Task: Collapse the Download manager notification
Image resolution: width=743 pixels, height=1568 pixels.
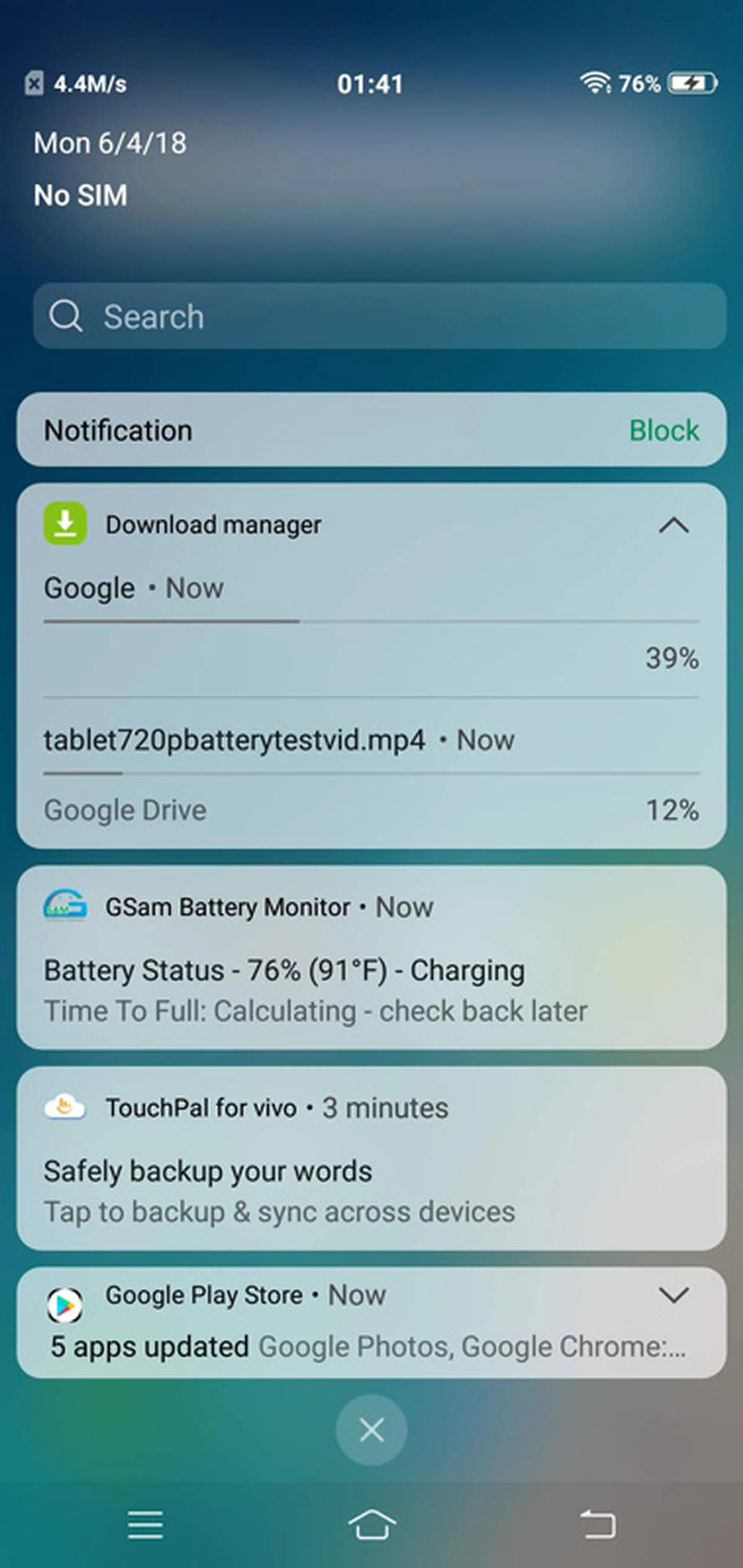Action: pos(673,525)
